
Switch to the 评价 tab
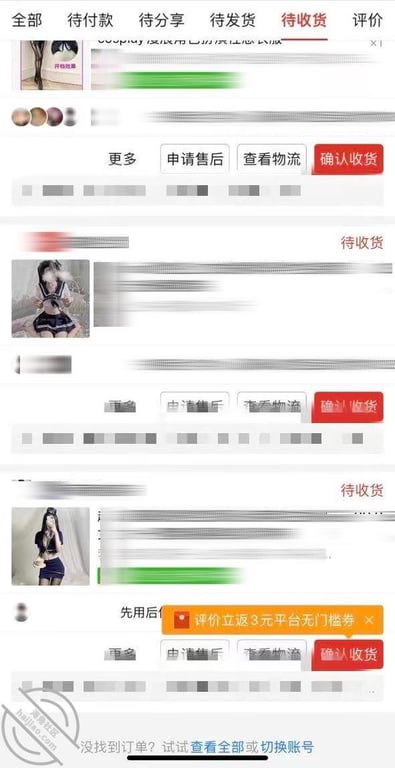(x=368, y=20)
